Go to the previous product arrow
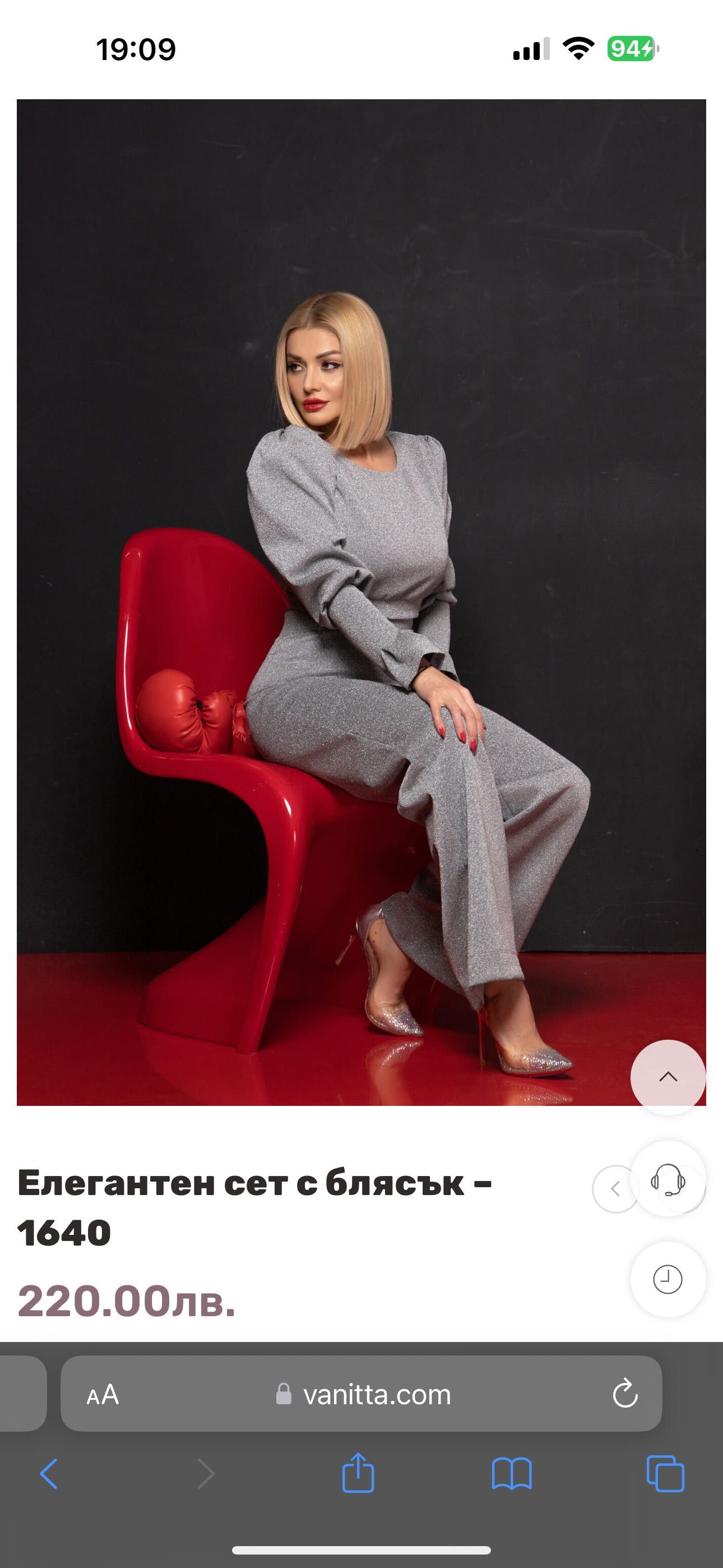723x1568 pixels. [615, 1189]
